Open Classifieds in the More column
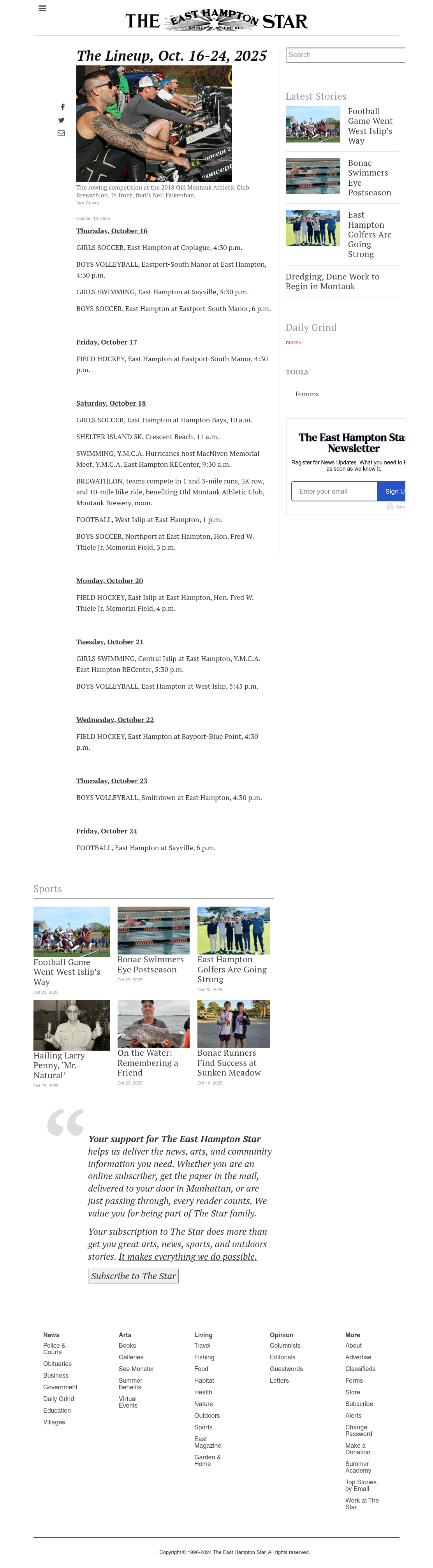The height and width of the screenshot is (1568, 433). (360, 1369)
